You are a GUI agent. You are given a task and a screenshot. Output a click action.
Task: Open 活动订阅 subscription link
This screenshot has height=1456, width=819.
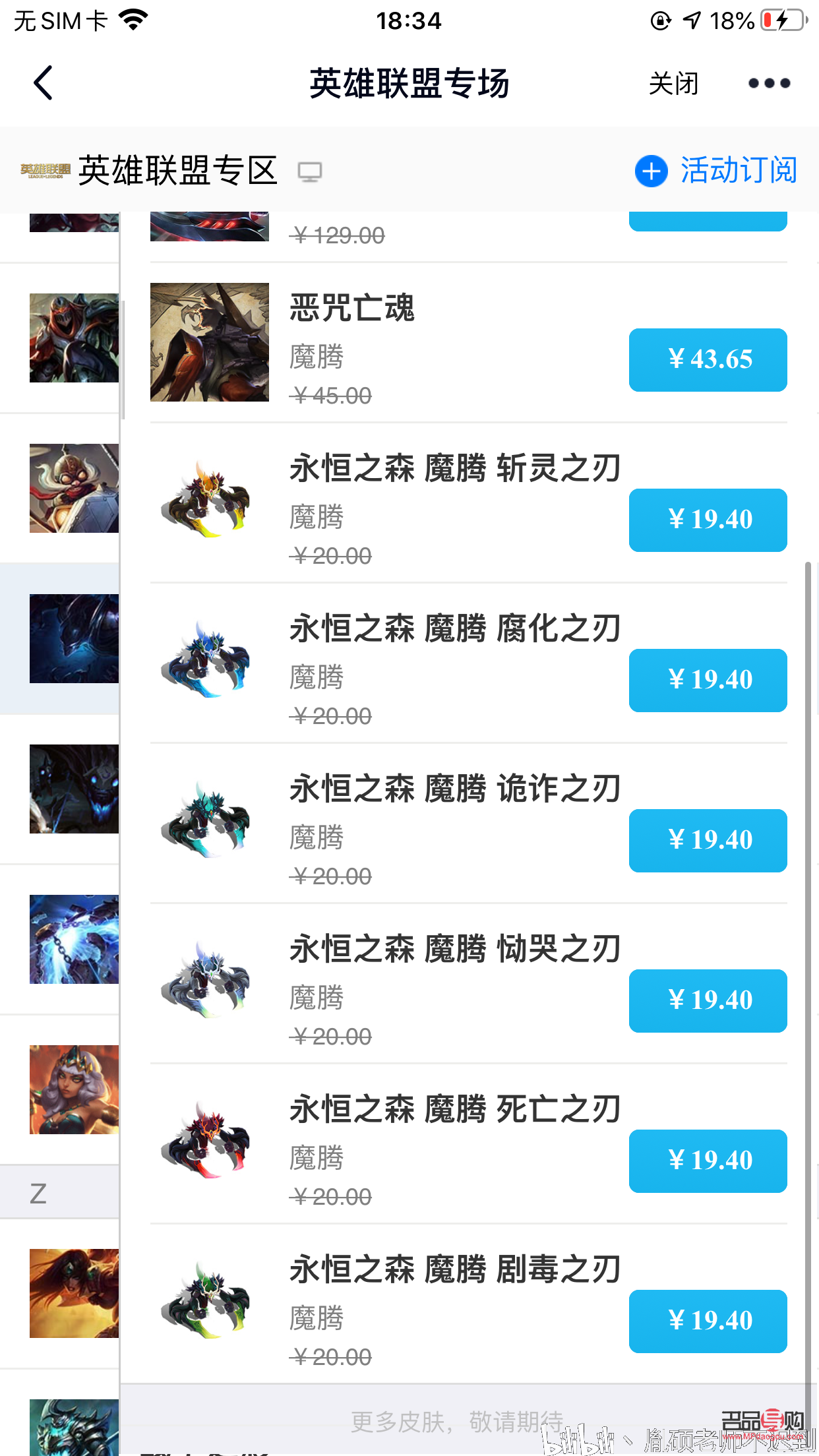(x=739, y=170)
